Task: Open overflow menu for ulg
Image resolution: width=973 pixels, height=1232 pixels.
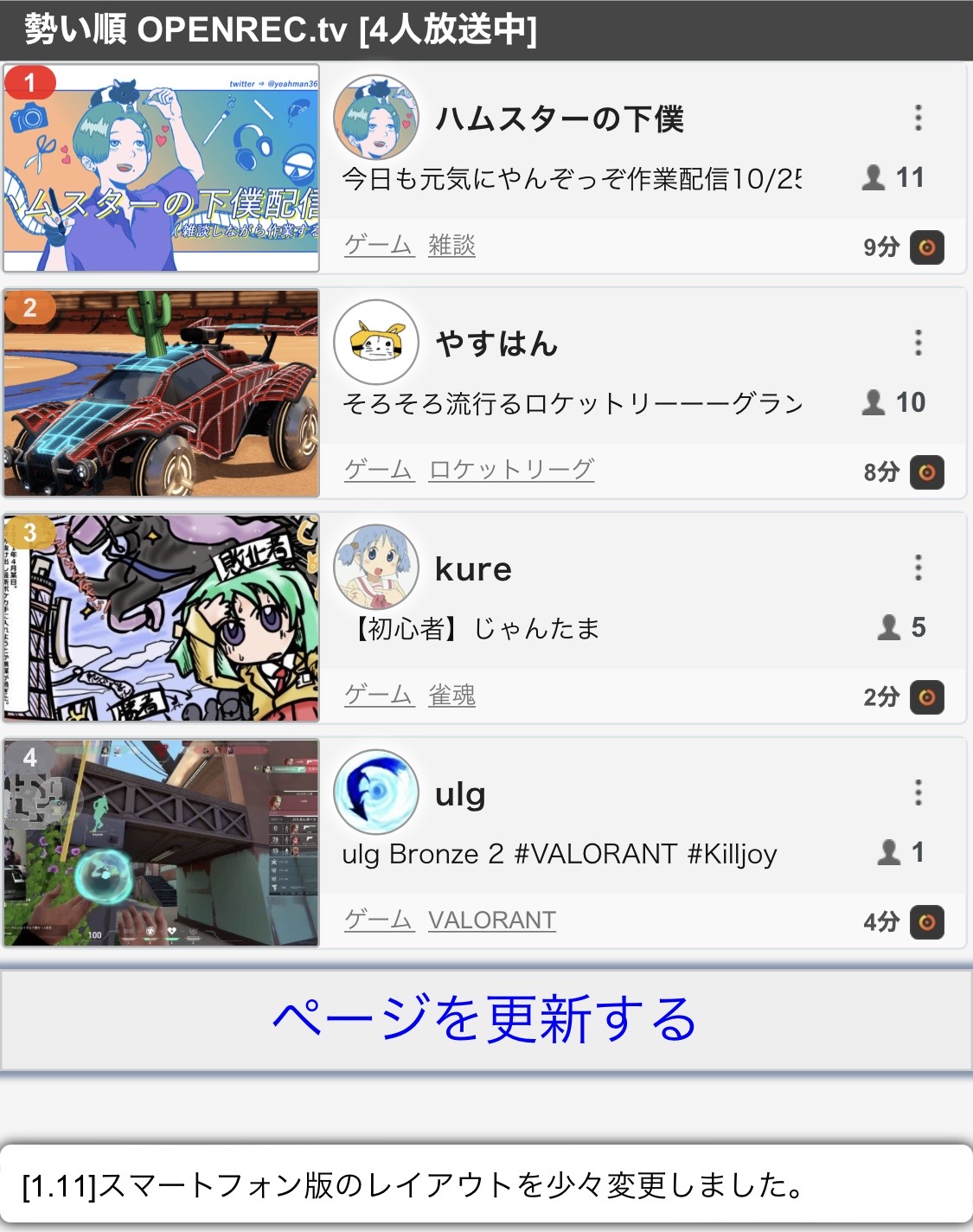Action: pyautogui.click(x=919, y=792)
